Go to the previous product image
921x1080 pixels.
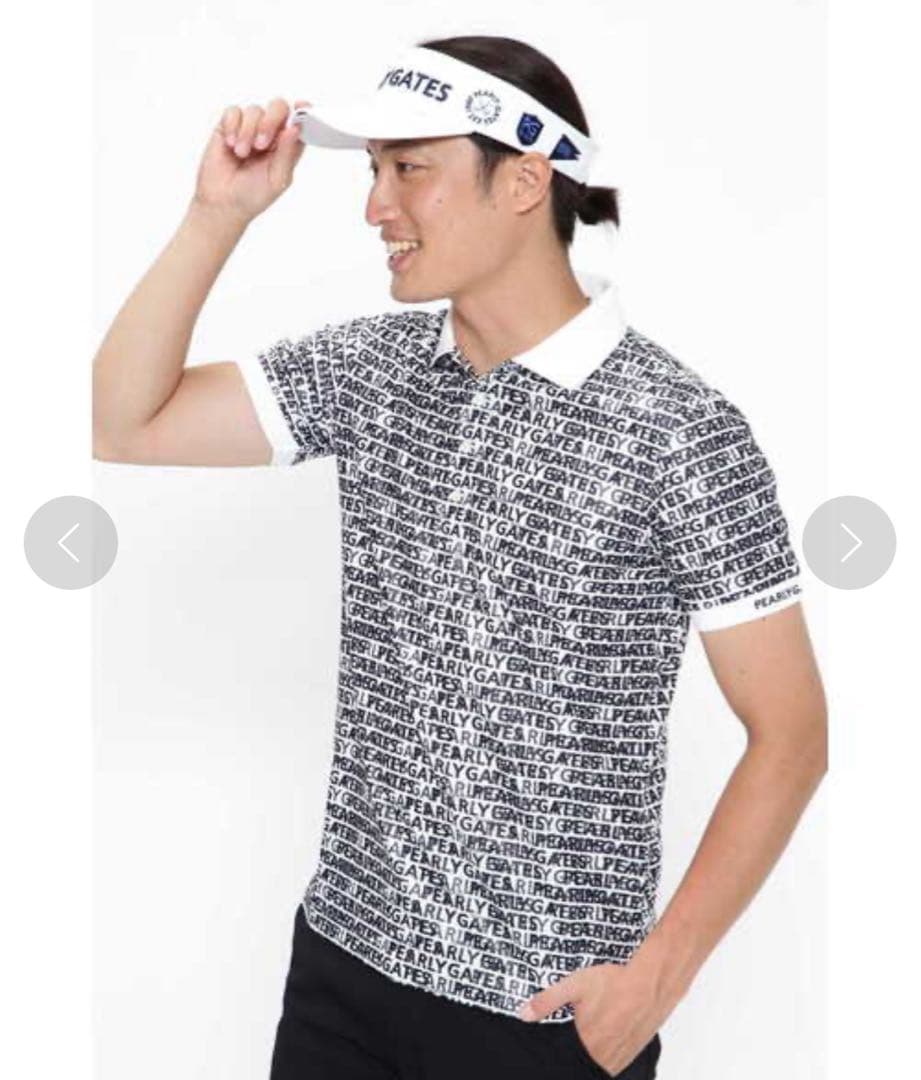(x=70, y=543)
